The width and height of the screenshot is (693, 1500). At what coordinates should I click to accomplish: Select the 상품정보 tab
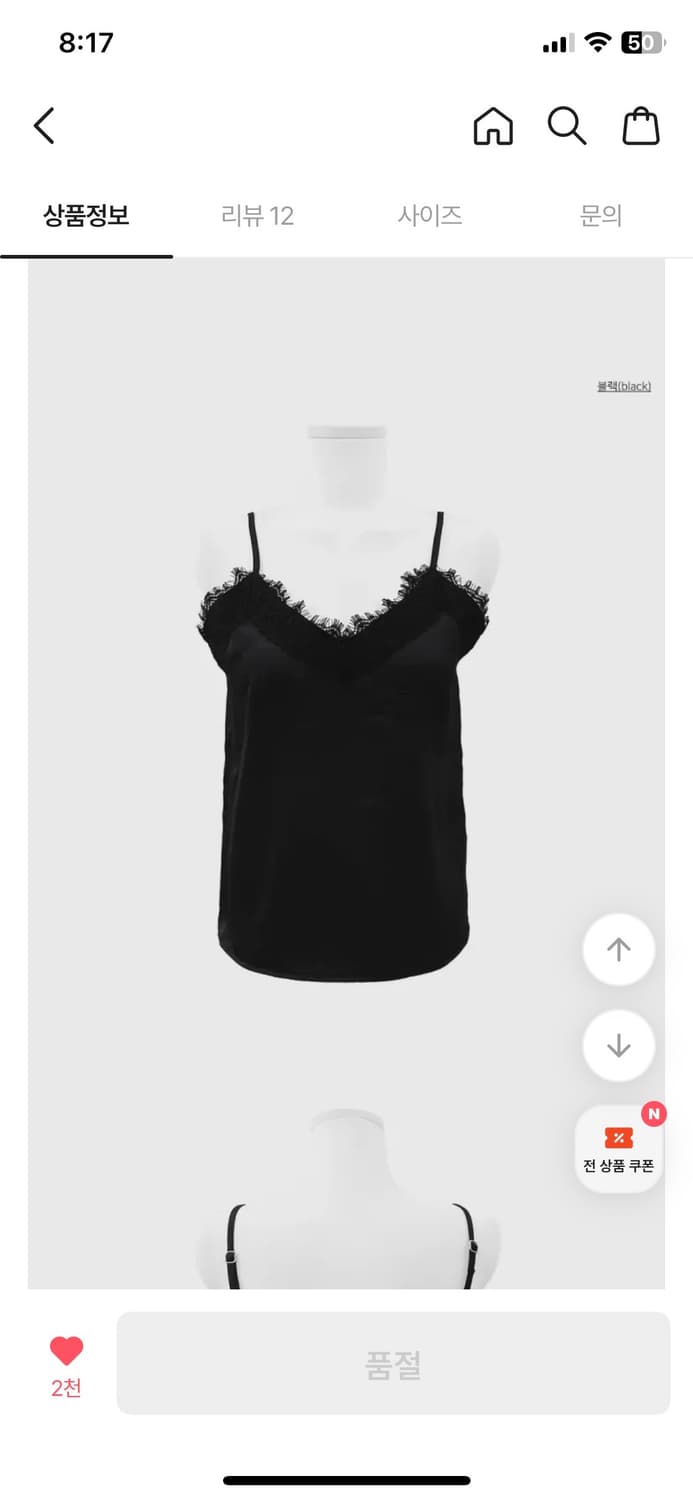coord(86,216)
